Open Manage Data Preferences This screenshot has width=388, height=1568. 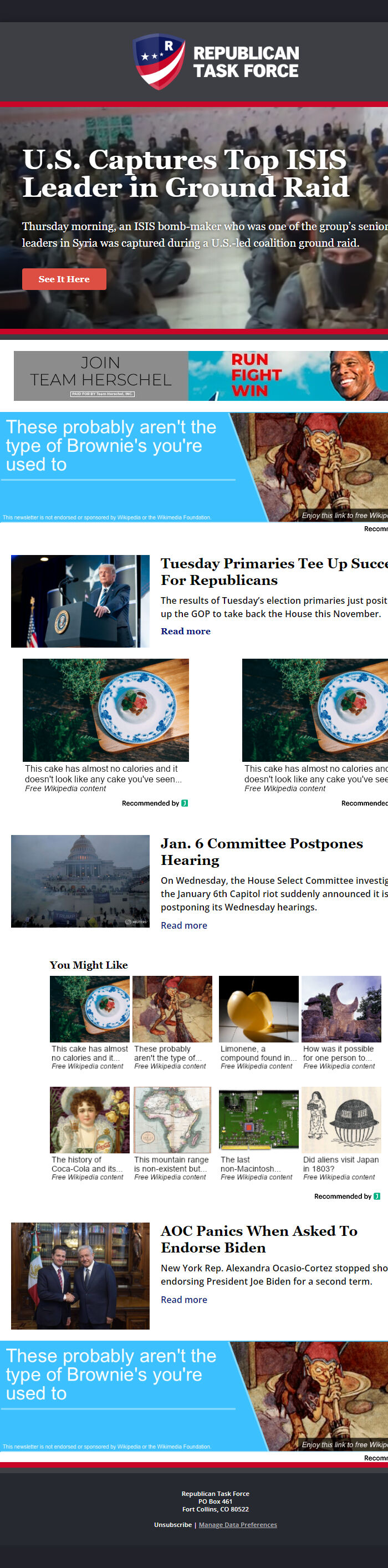point(238,1525)
